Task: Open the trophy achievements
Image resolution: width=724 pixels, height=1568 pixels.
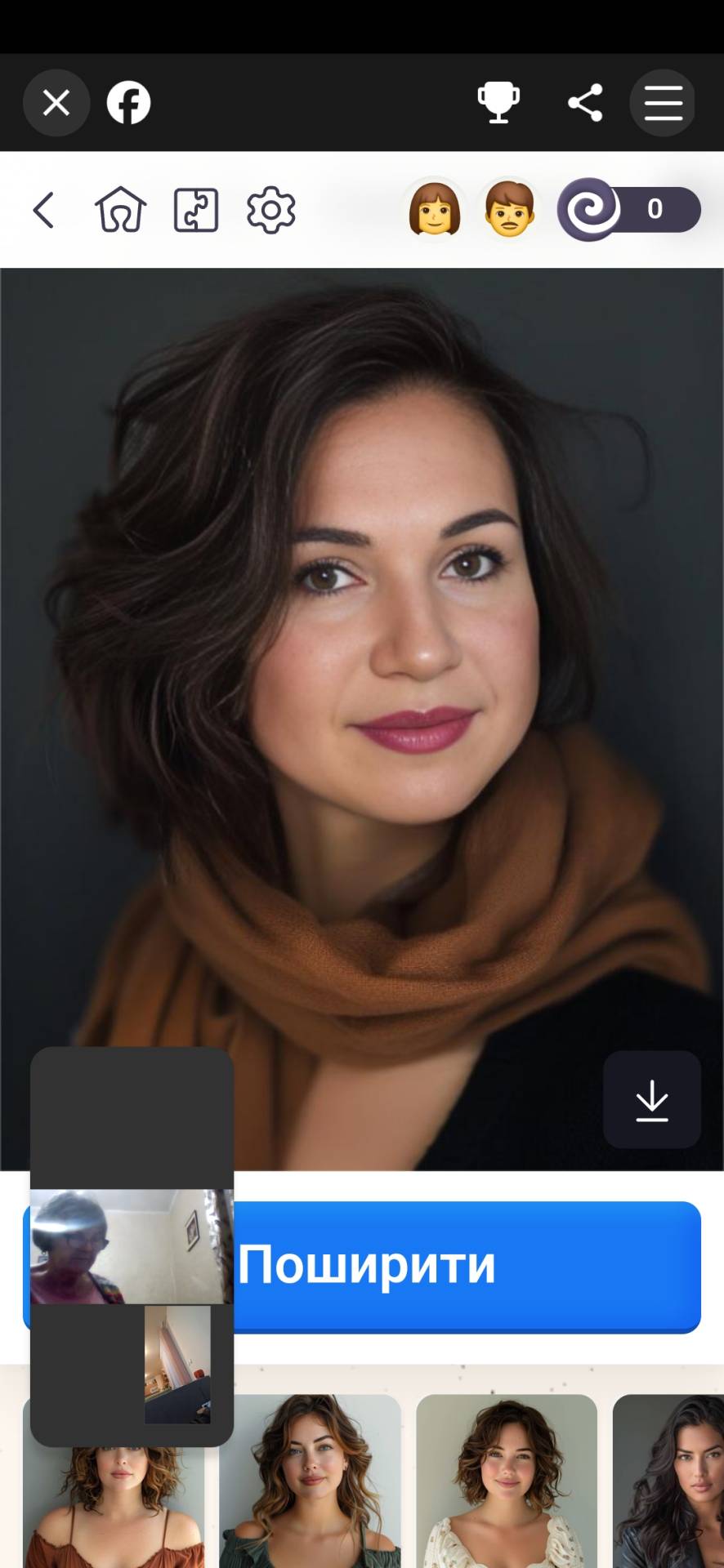Action: (498, 103)
